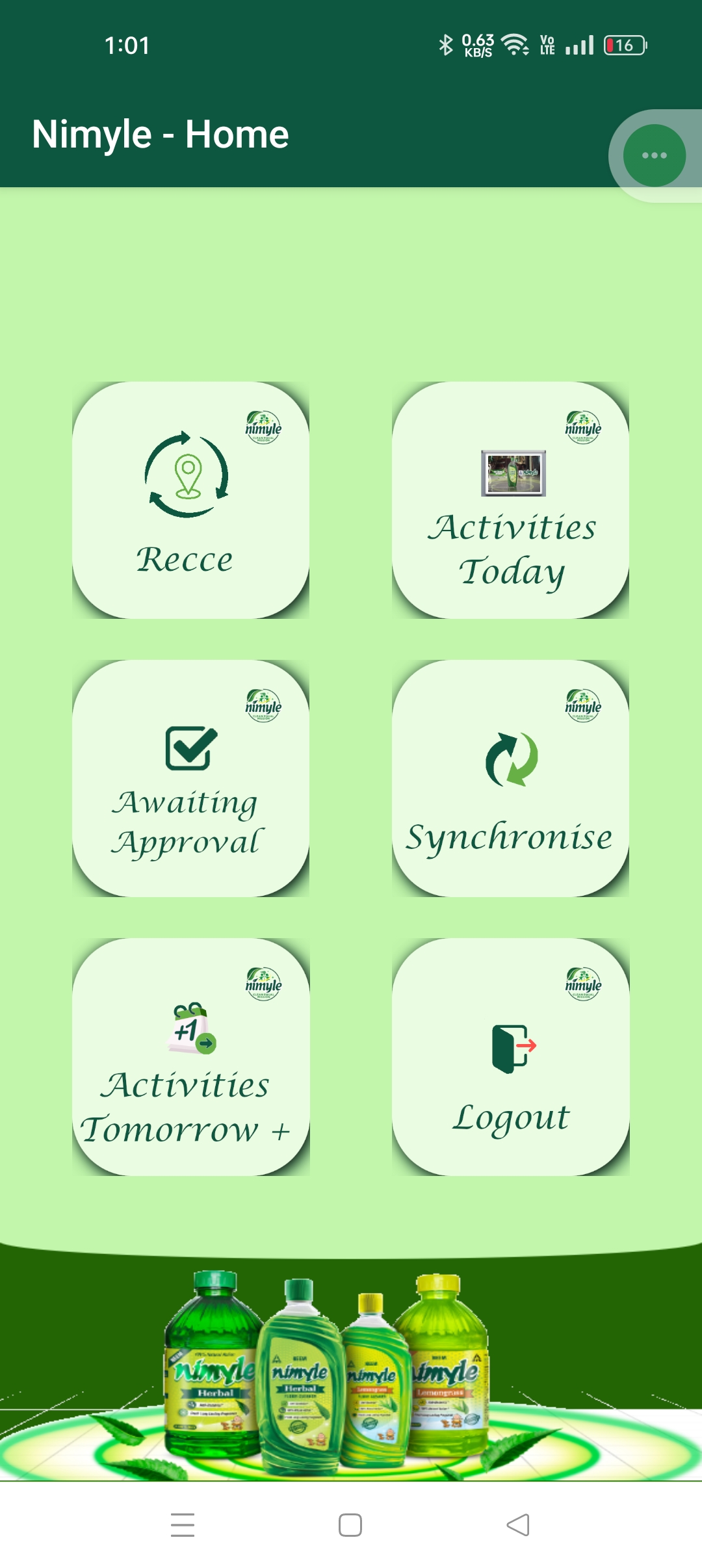Open Activities Today

coord(510,500)
